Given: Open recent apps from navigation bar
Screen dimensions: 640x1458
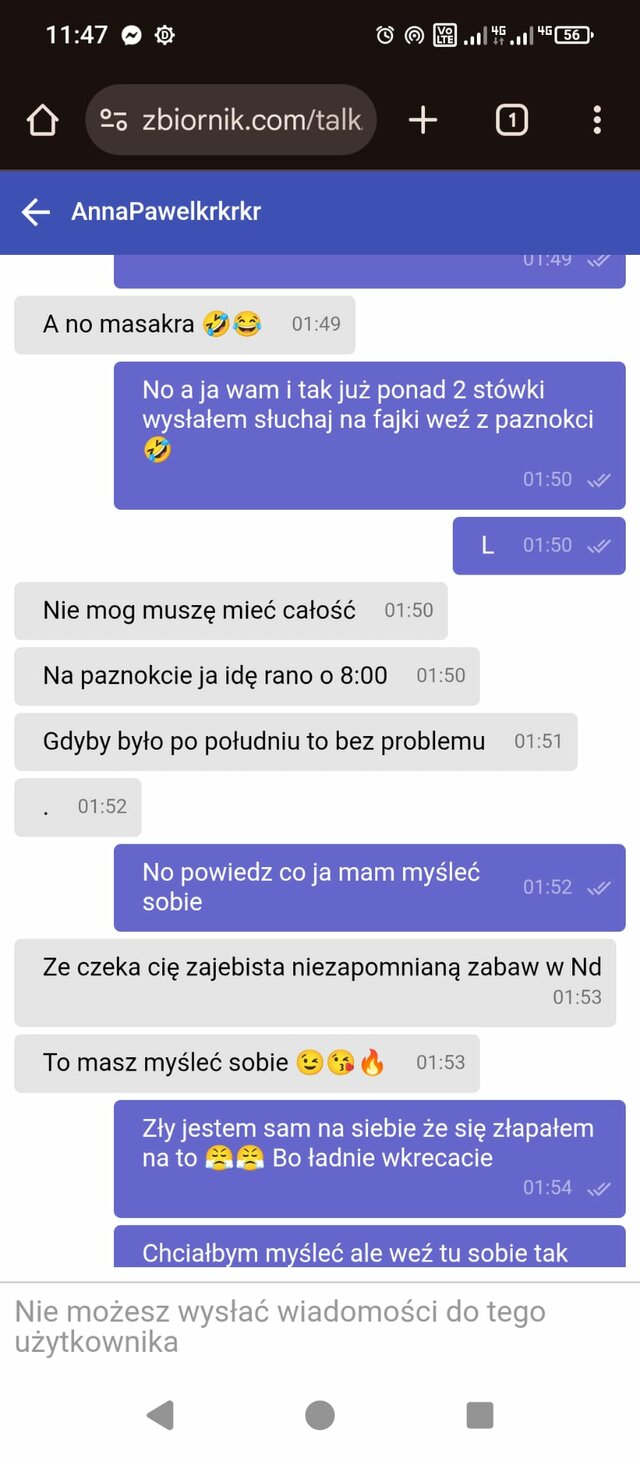Looking at the screenshot, I should point(480,1414).
